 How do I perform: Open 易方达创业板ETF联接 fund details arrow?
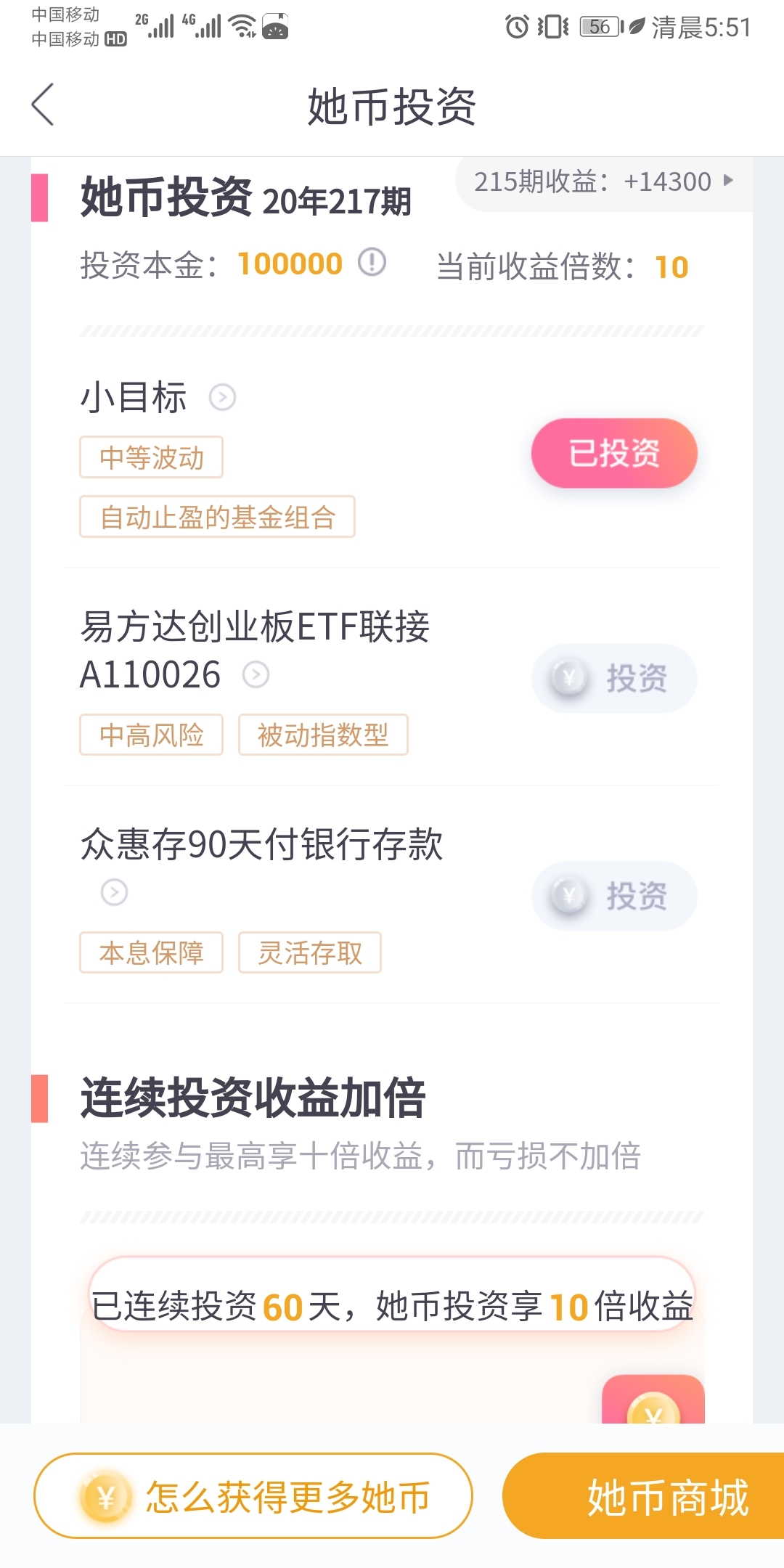[256, 674]
